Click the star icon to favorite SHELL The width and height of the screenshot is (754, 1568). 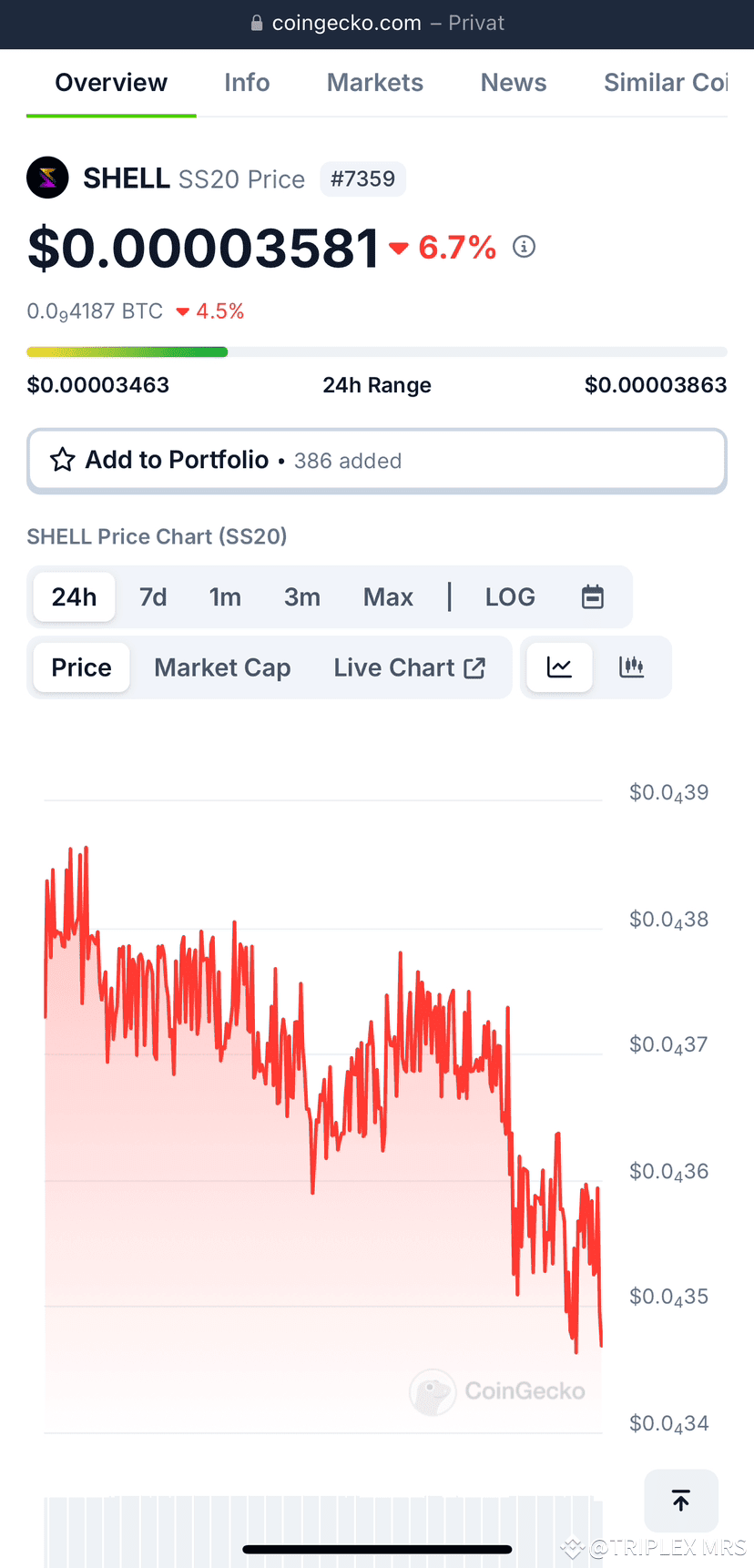(61, 460)
